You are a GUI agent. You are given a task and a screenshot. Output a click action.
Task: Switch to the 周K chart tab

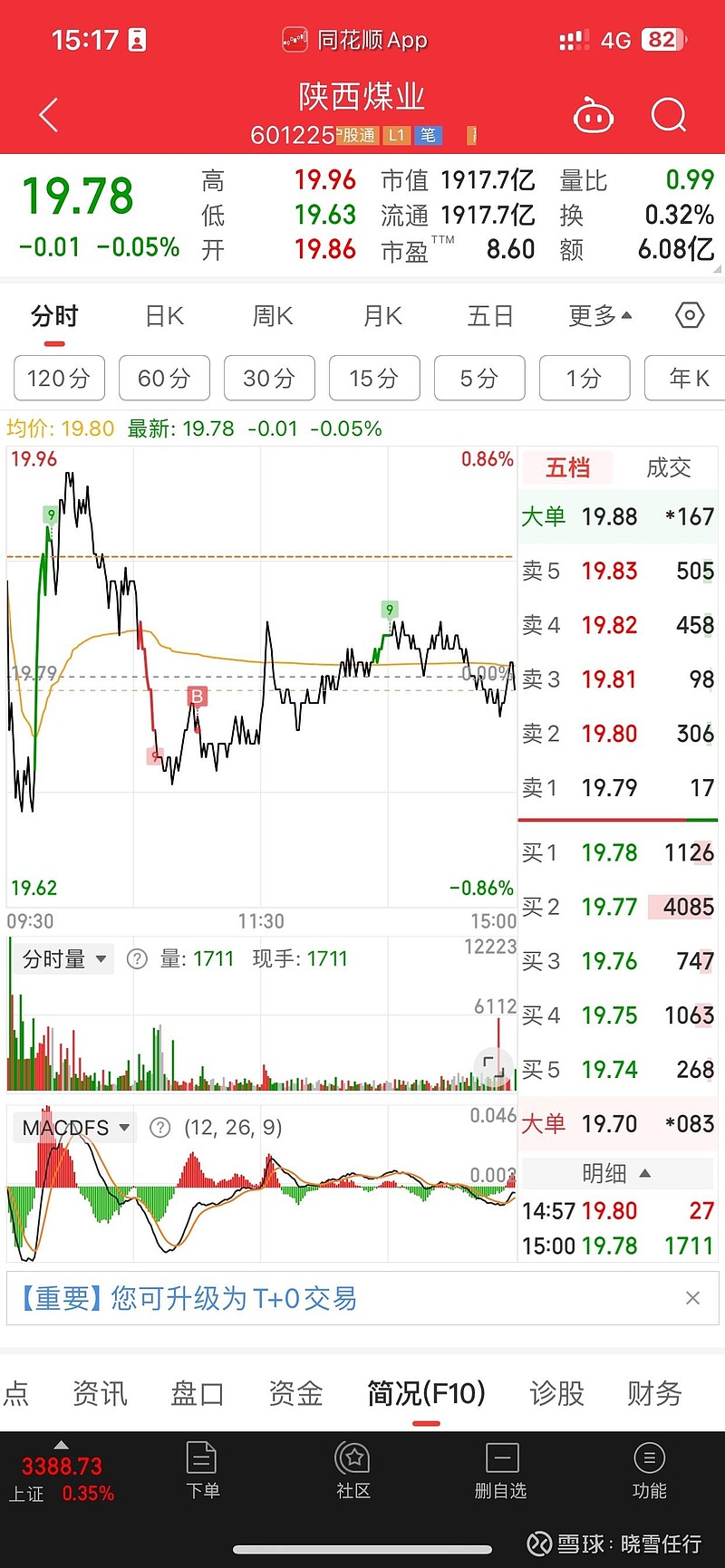coord(273,316)
